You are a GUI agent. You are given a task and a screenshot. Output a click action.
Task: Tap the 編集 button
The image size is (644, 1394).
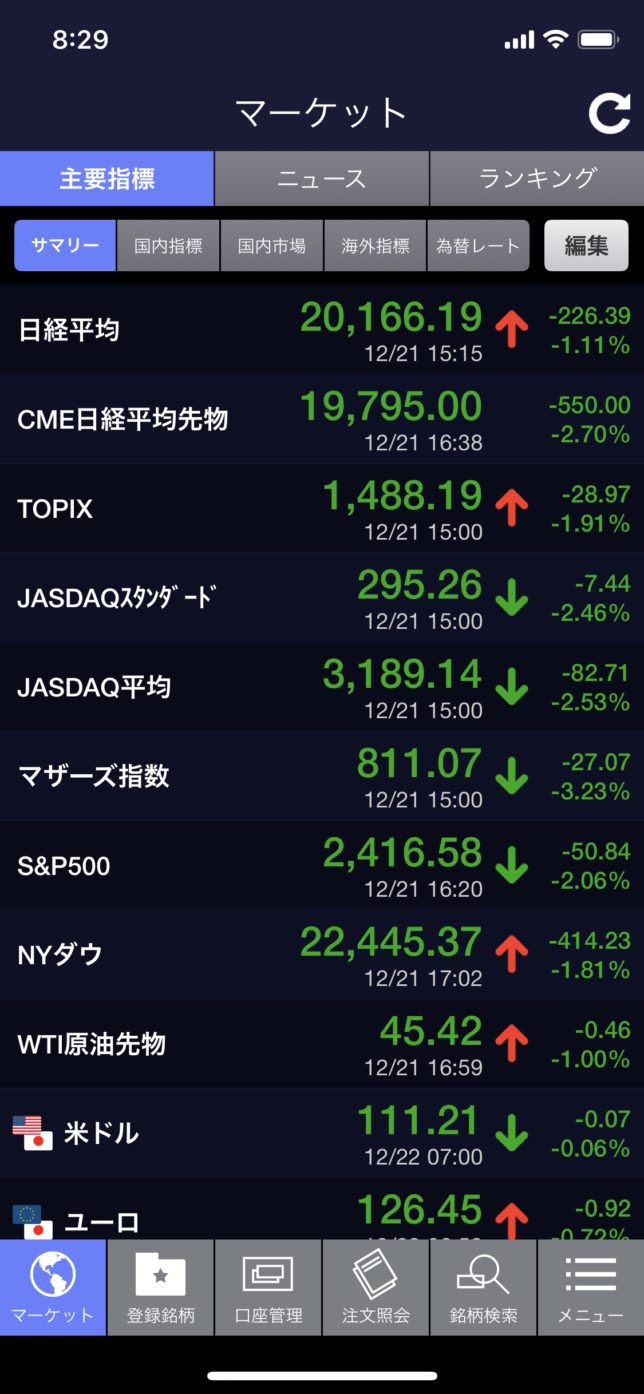click(586, 246)
